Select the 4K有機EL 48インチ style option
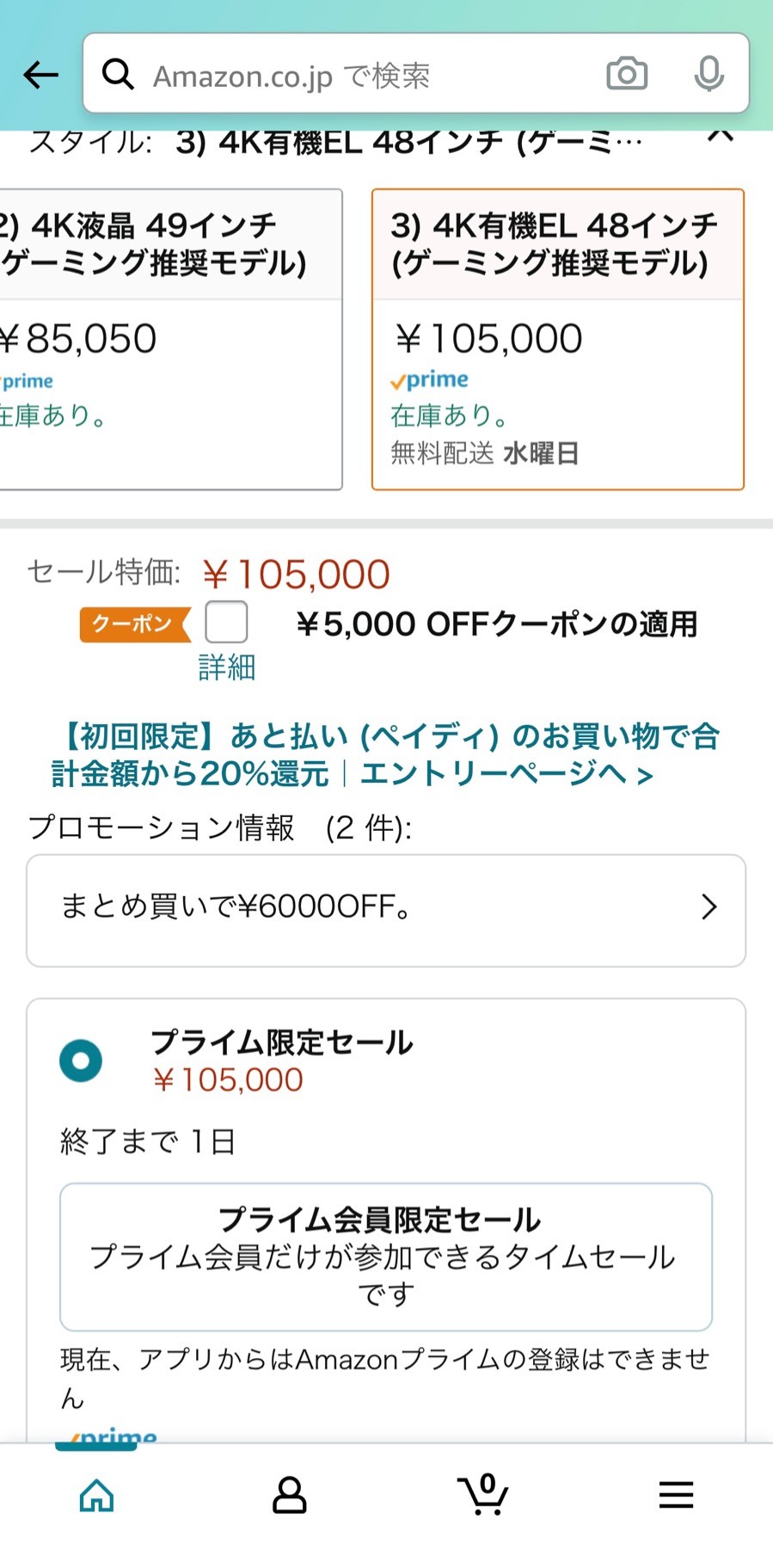Image resolution: width=773 pixels, height=1568 pixels. (557, 340)
